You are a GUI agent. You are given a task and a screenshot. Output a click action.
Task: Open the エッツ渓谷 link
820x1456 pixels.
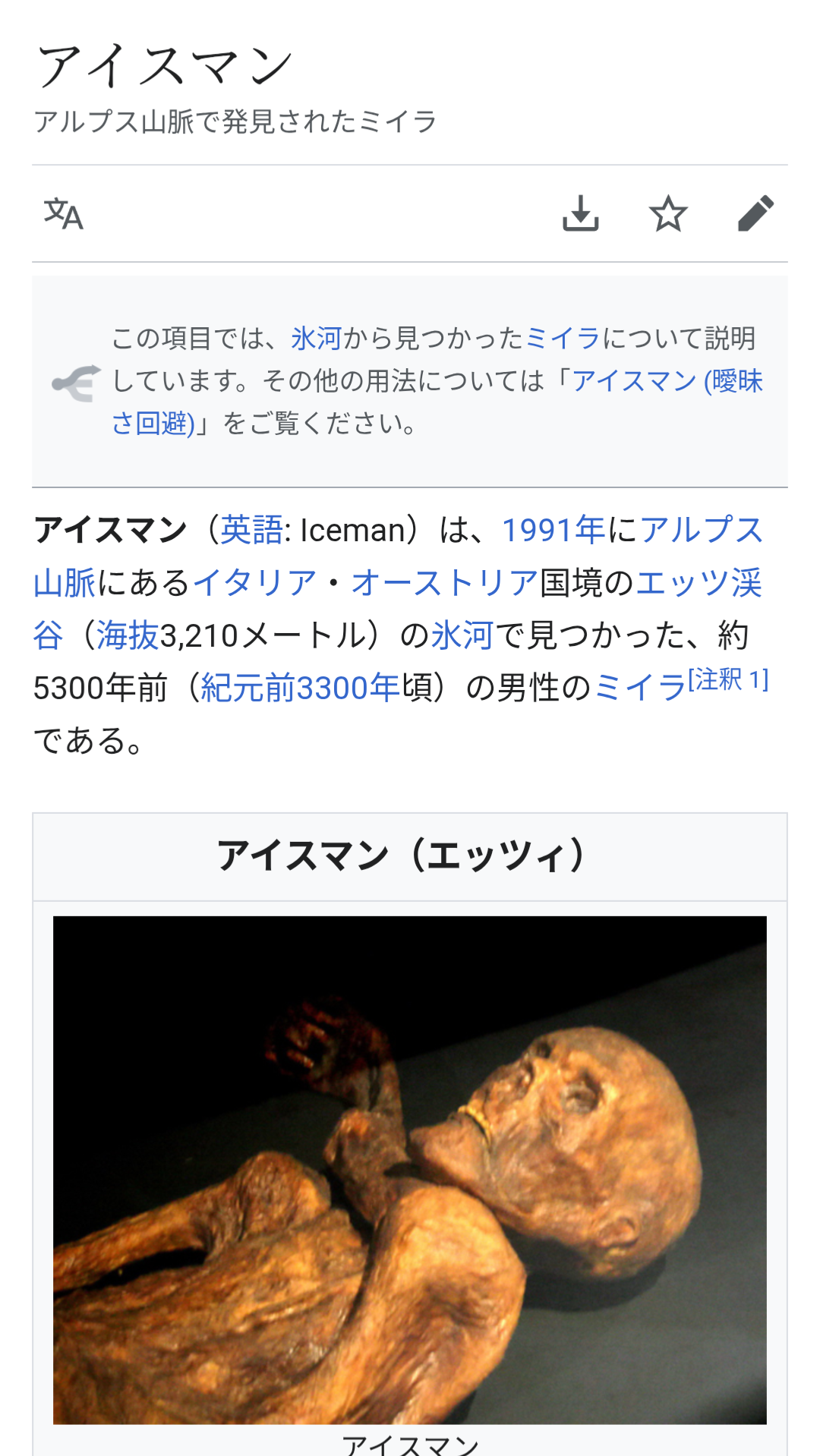point(699,583)
